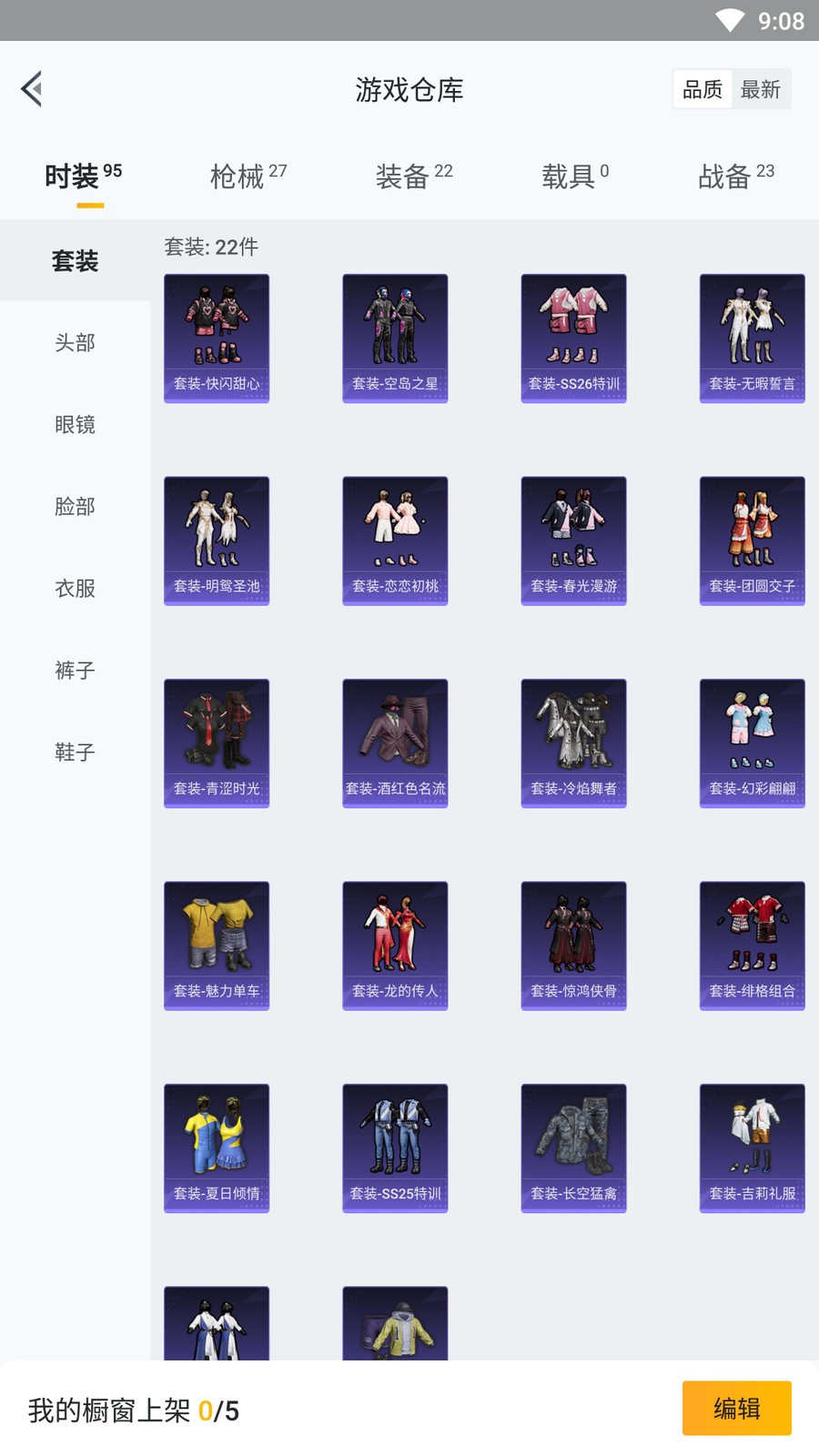The height and width of the screenshot is (1456, 819).
Task: View the 套装-团圆交子 outfit
Action: [752, 541]
